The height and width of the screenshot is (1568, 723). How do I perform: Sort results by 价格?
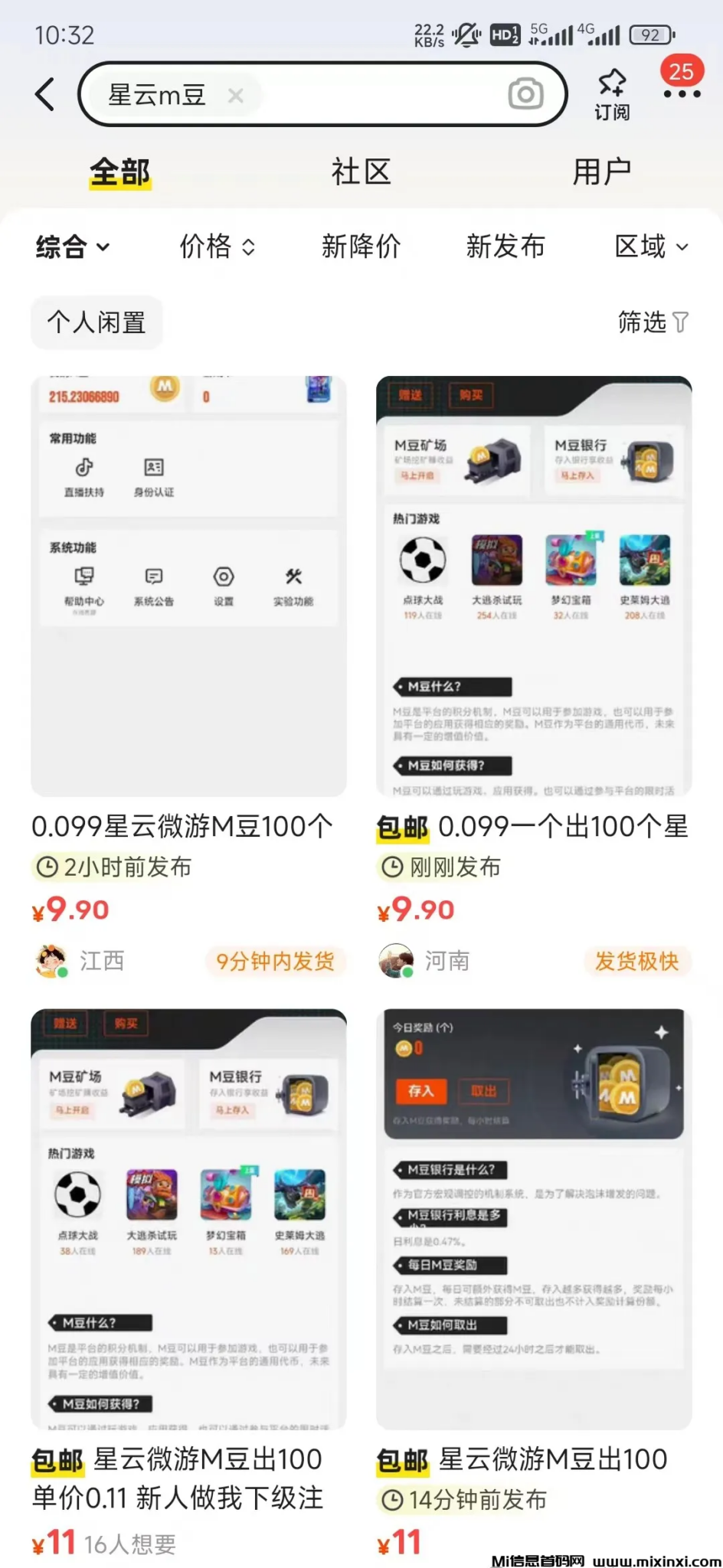217,247
